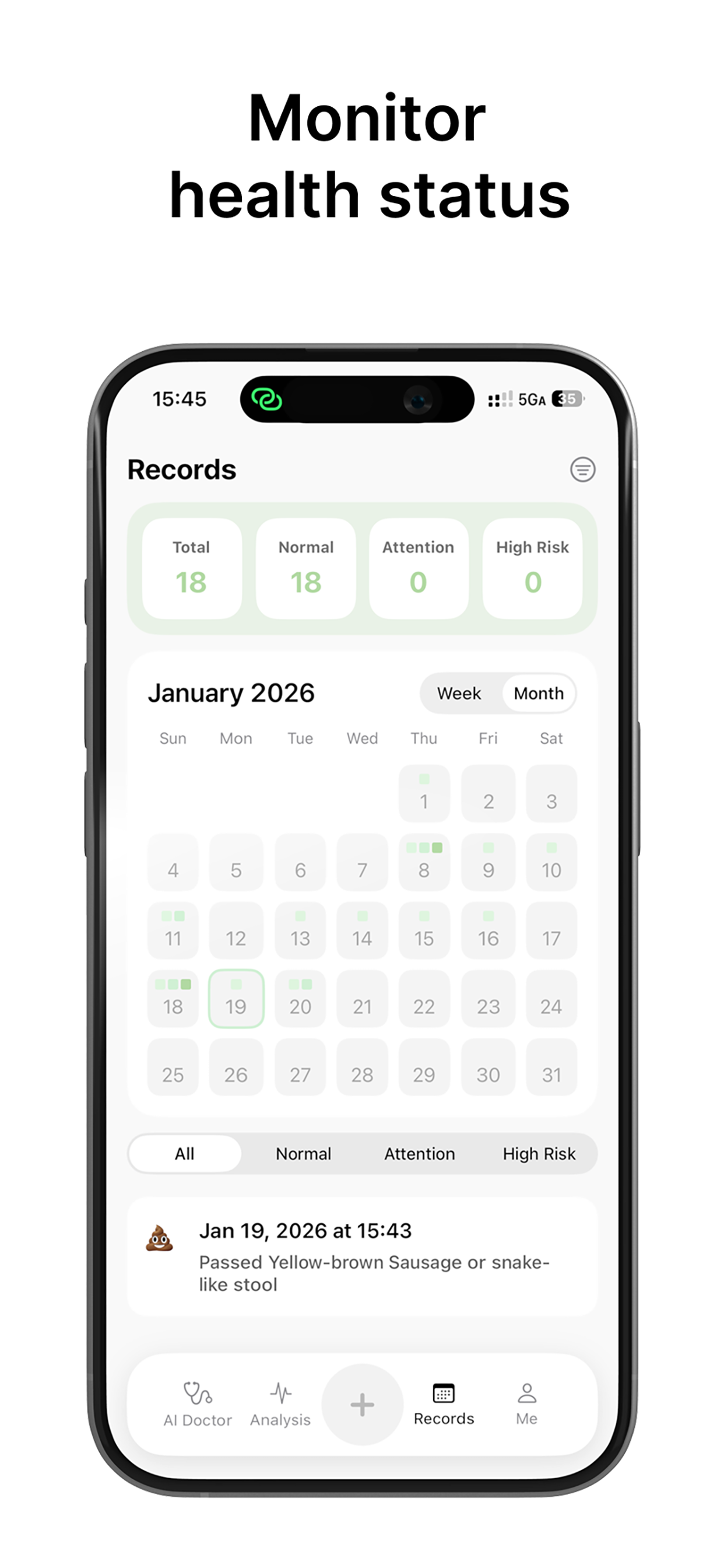Switch to the Normal records filter
Image resolution: width=724 pixels, height=1568 pixels.
tap(303, 1153)
